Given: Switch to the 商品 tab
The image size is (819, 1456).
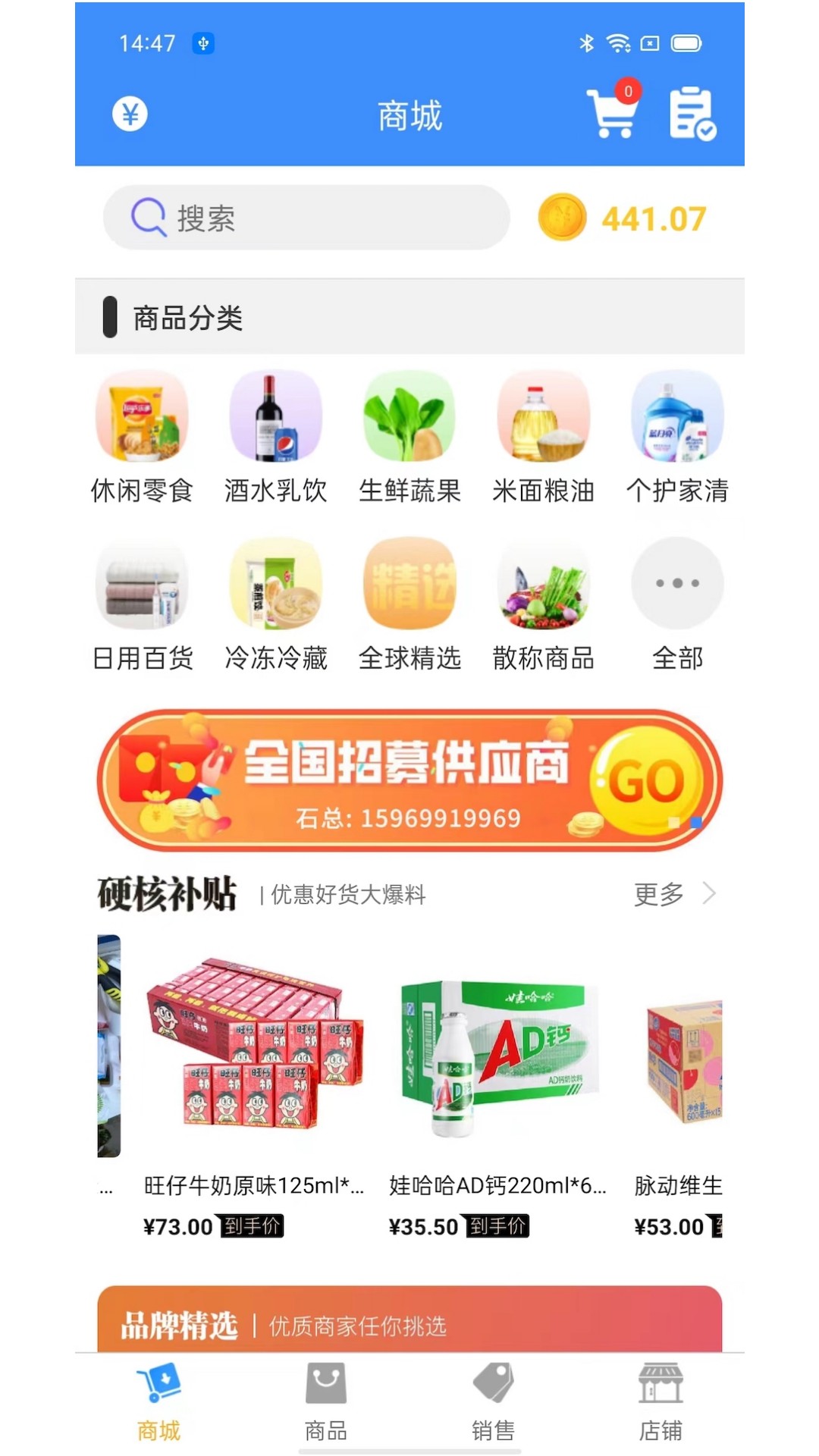Looking at the screenshot, I should (326, 1407).
